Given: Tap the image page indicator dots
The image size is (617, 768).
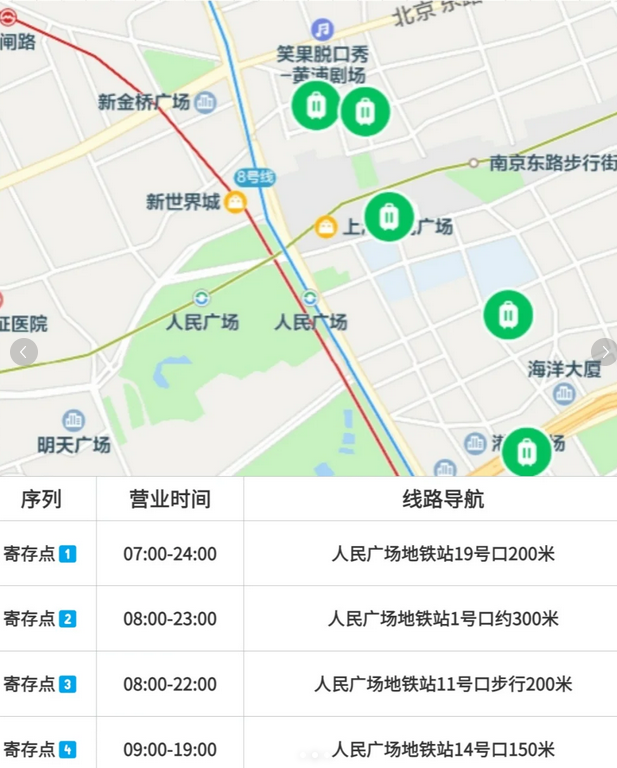Looking at the screenshot, I should click(314, 754).
